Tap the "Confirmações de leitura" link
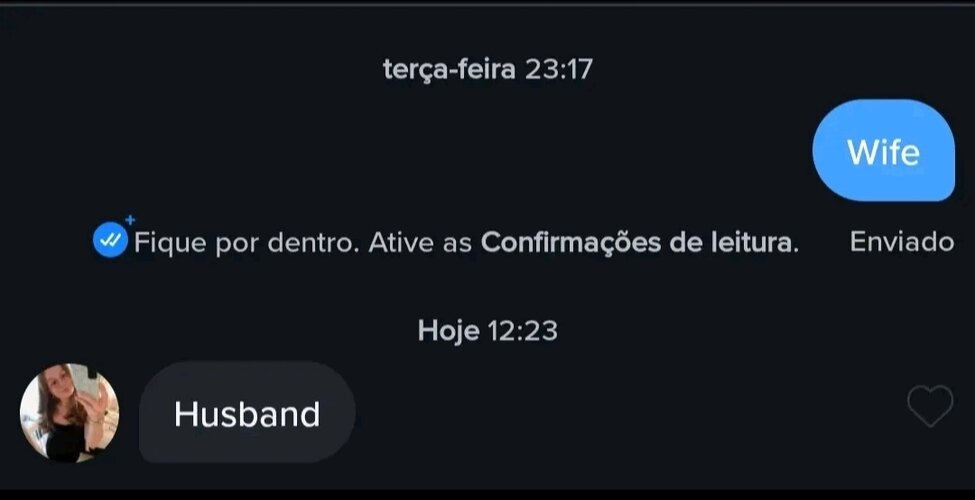975x500 pixels. pyautogui.click(x=638, y=242)
